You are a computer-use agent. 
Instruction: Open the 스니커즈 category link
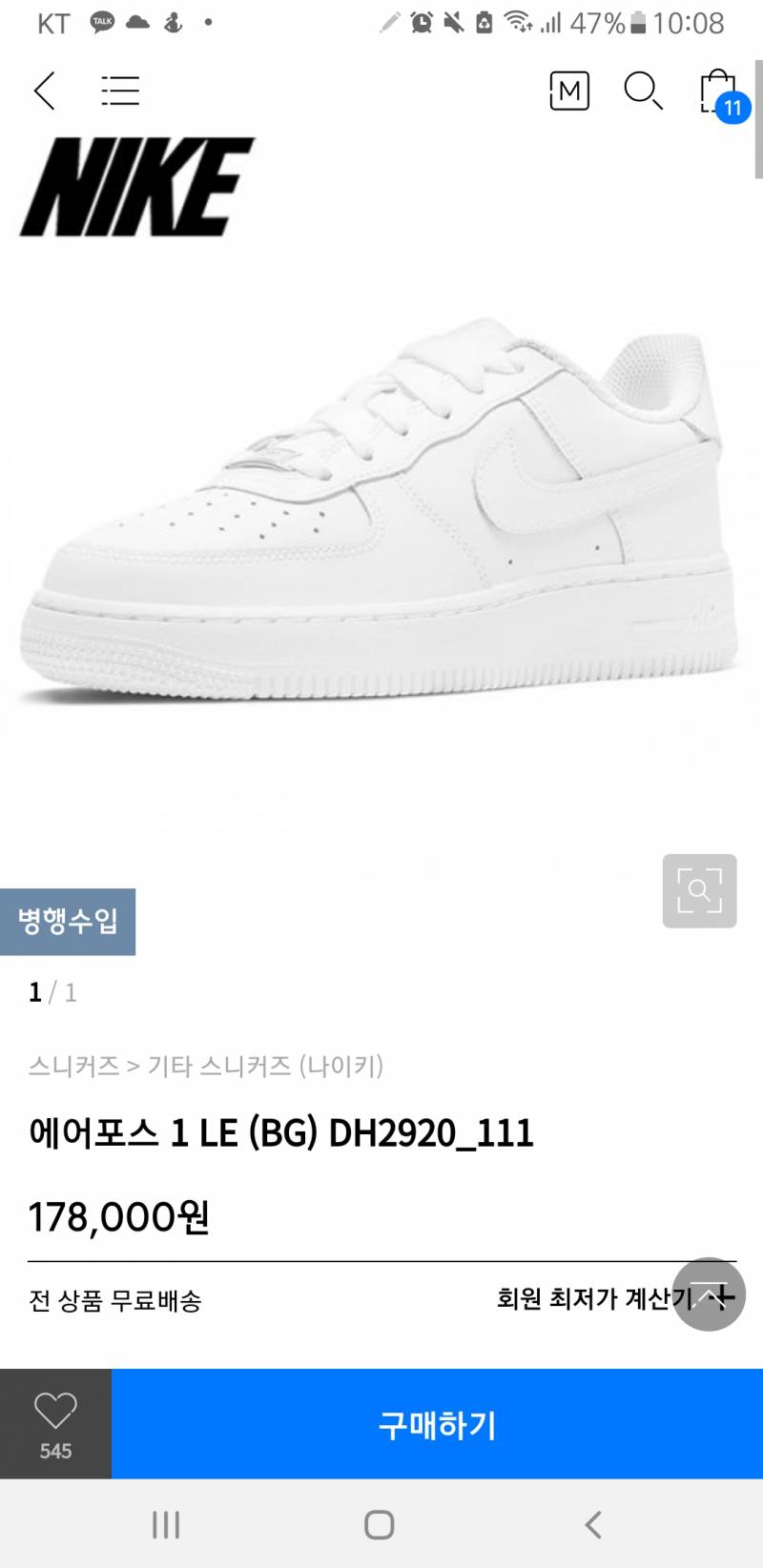click(x=73, y=1066)
